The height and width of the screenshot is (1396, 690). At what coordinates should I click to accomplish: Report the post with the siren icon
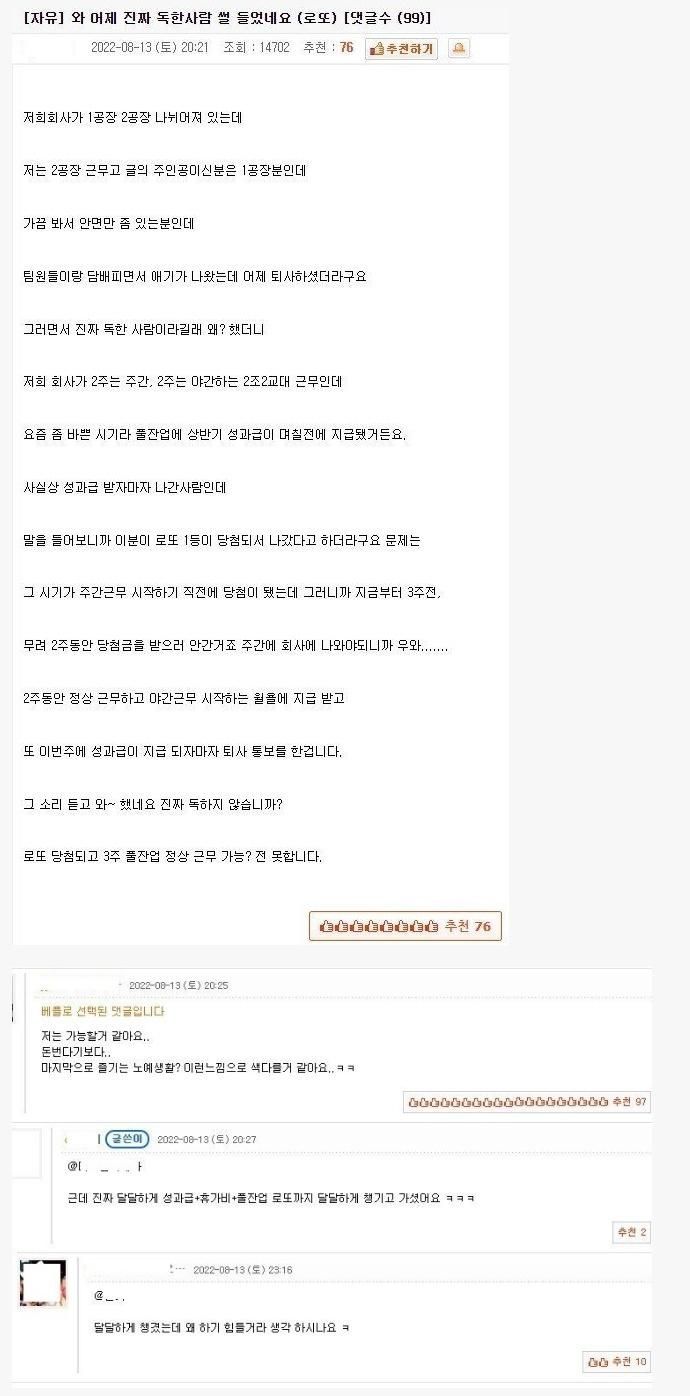[458, 48]
